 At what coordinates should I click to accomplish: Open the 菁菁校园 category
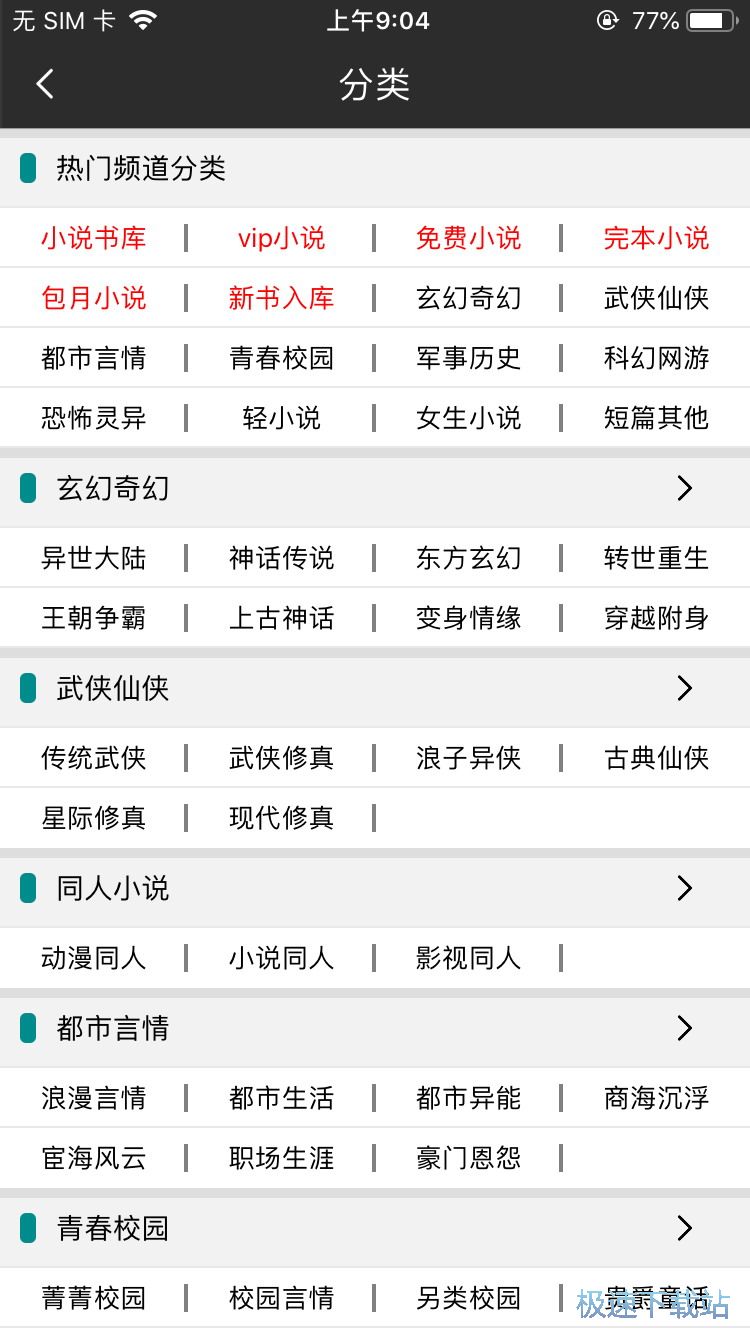pyautogui.click(x=93, y=1298)
